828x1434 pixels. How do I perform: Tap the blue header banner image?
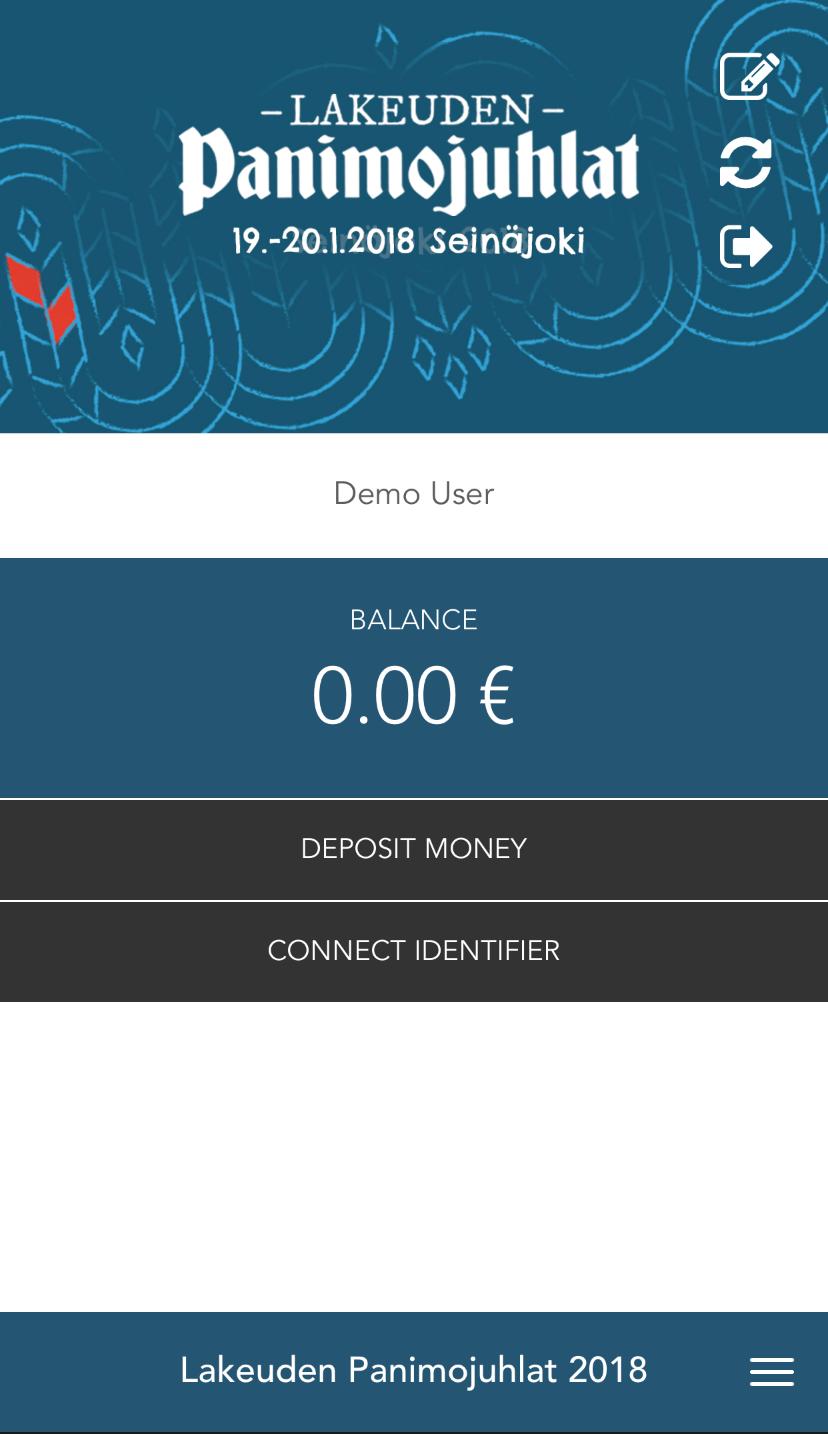(300, 350)
